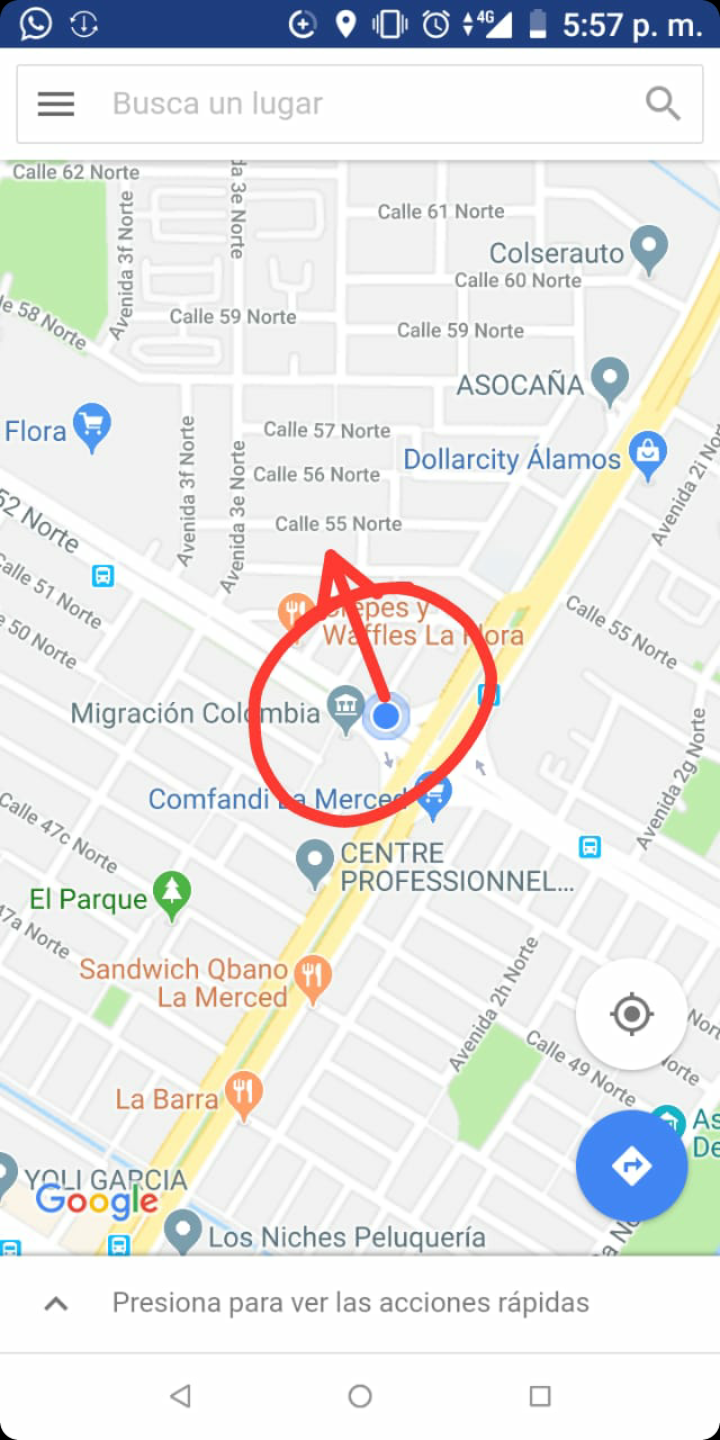Select the Flora shopping cart marker
Screen dimensions: 720x1440
(92, 426)
